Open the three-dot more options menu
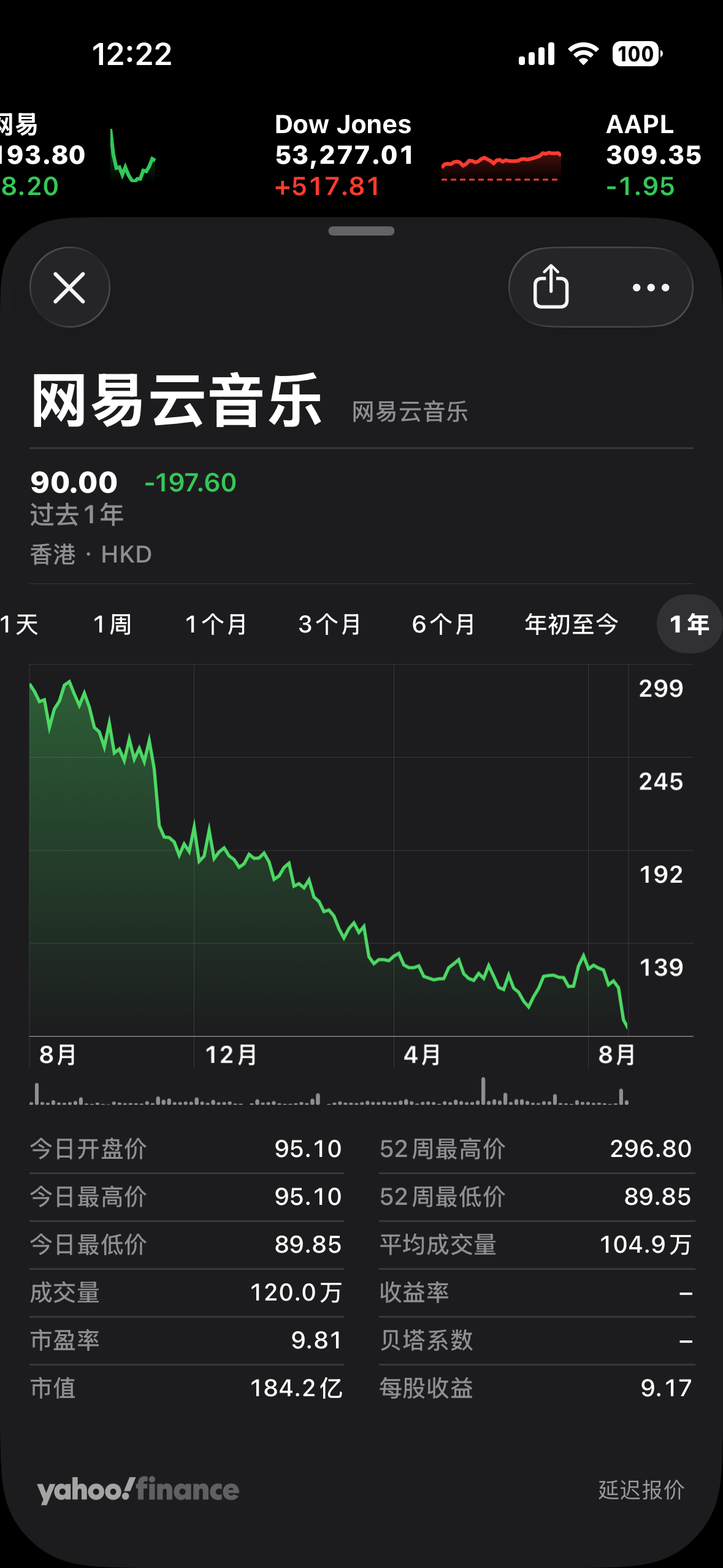This screenshot has height=1568, width=723. pos(651,287)
